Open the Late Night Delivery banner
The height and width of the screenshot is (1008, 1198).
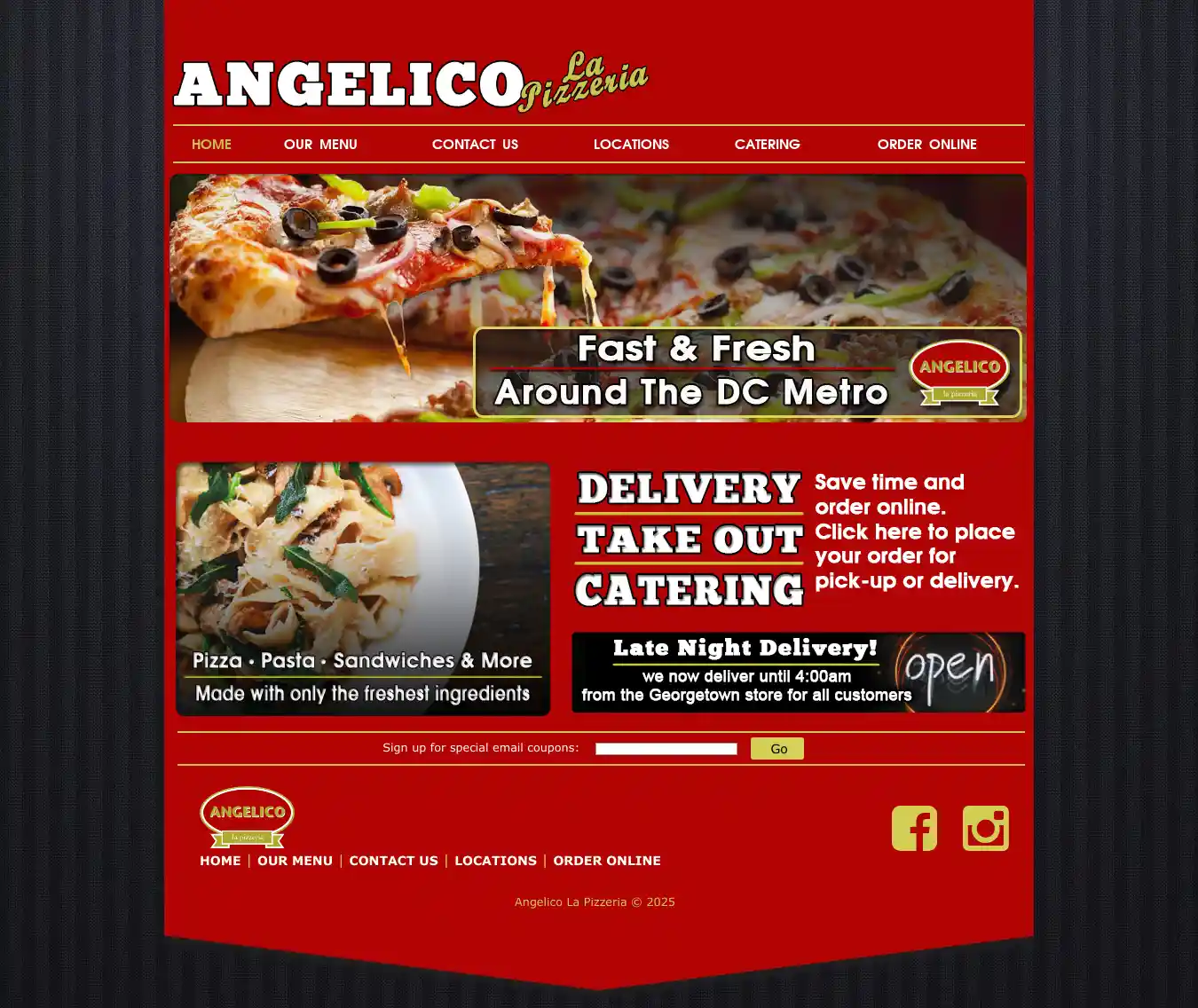(x=798, y=672)
